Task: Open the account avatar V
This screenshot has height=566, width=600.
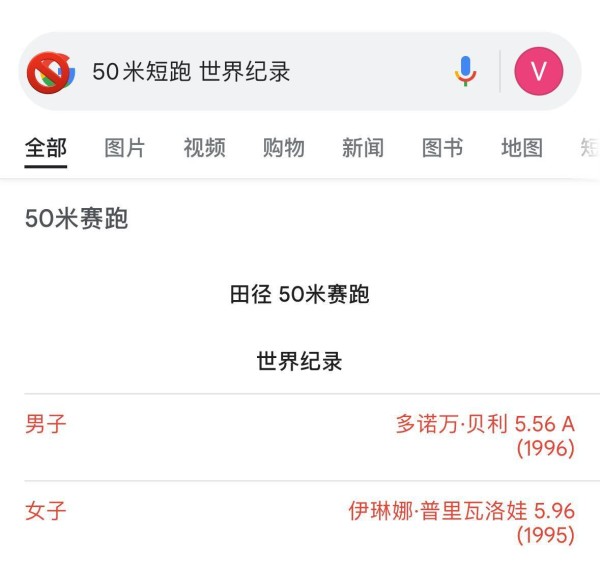Action: coord(538,72)
